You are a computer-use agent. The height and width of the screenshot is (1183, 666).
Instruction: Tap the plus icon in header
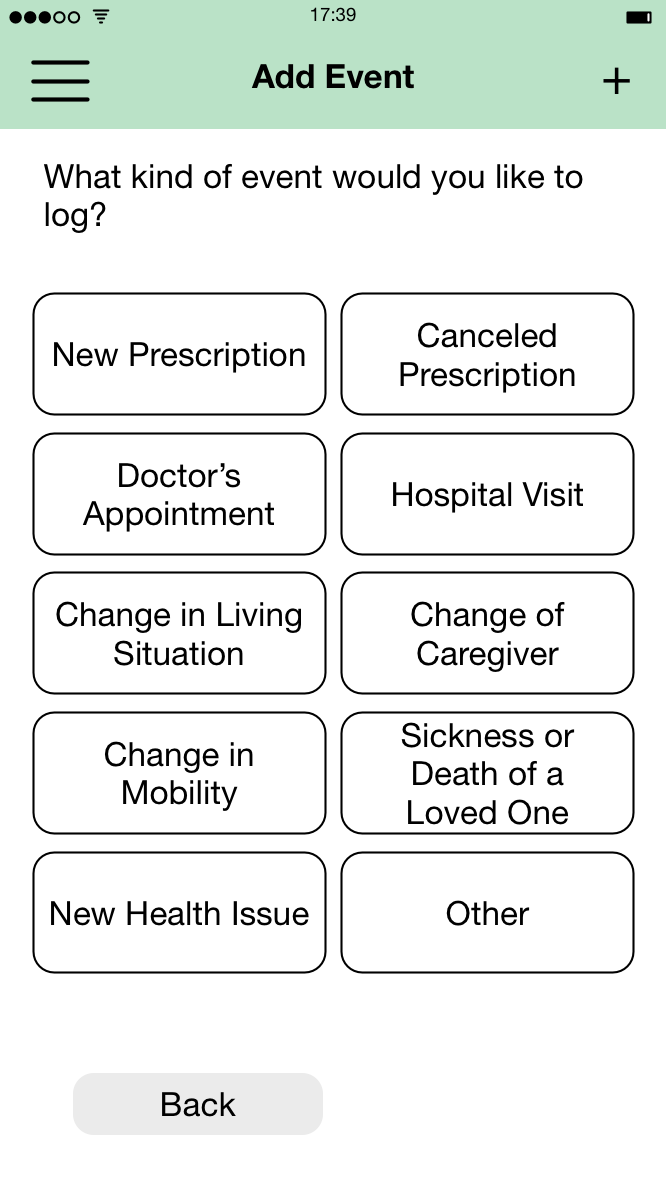click(x=616, y=81)
